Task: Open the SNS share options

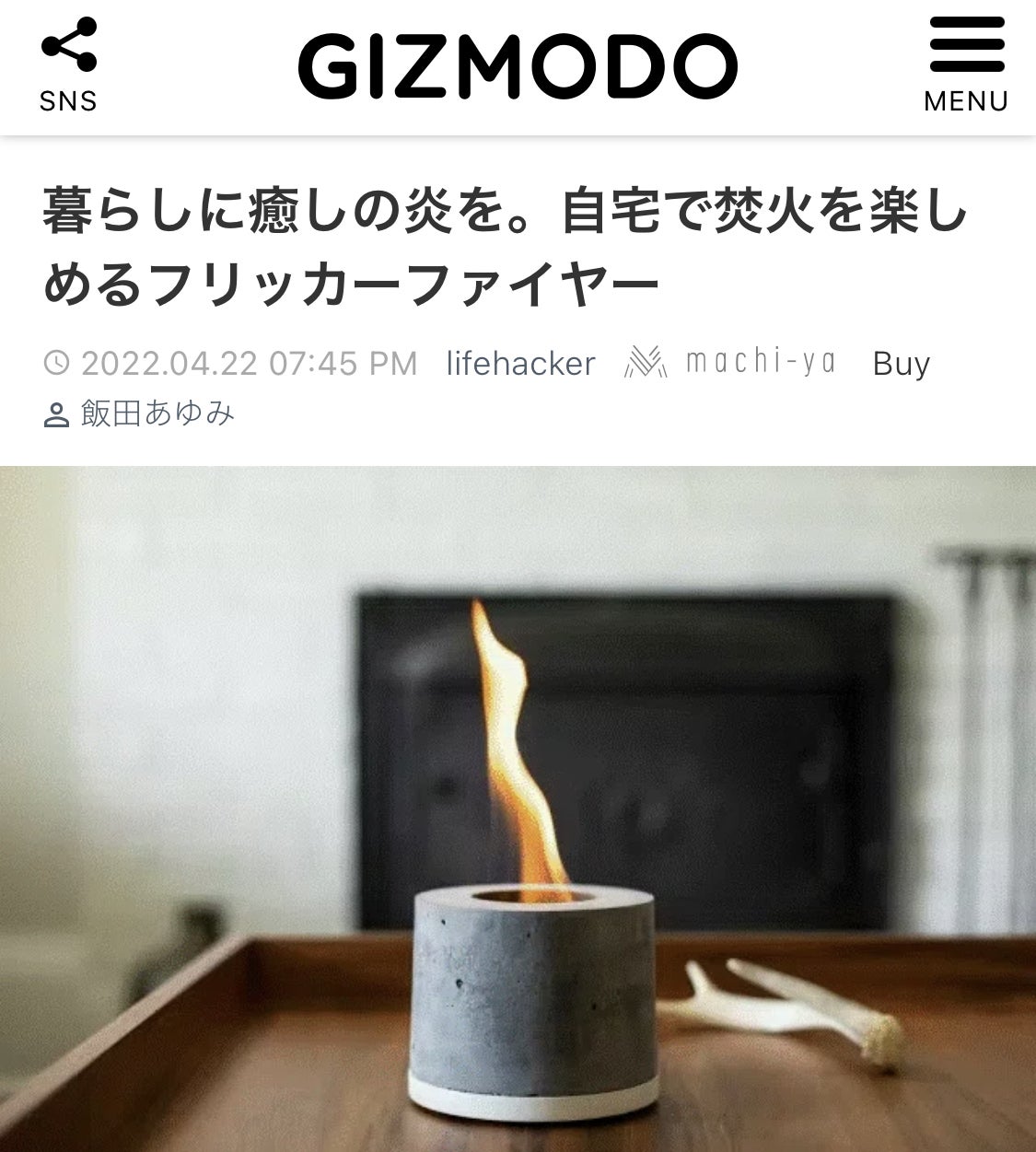Action: (68, 64)
